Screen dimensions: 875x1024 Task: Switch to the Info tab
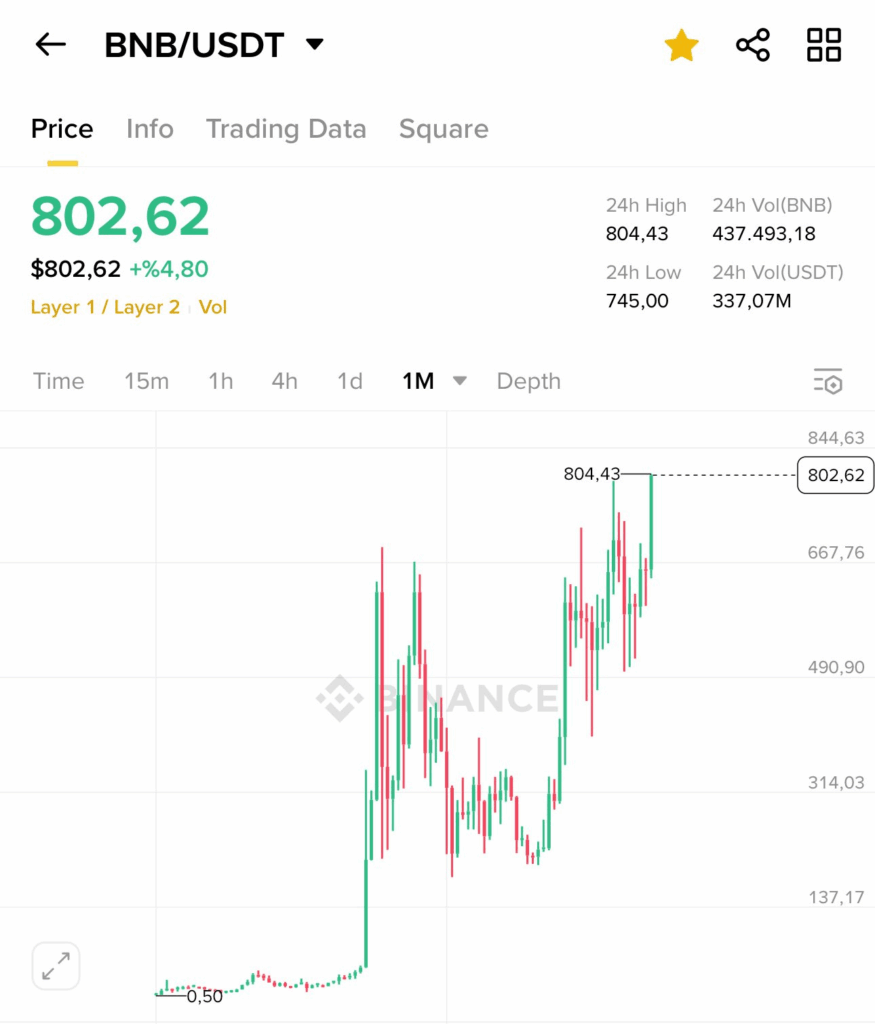pyautogui.click(x=150, y=129)
